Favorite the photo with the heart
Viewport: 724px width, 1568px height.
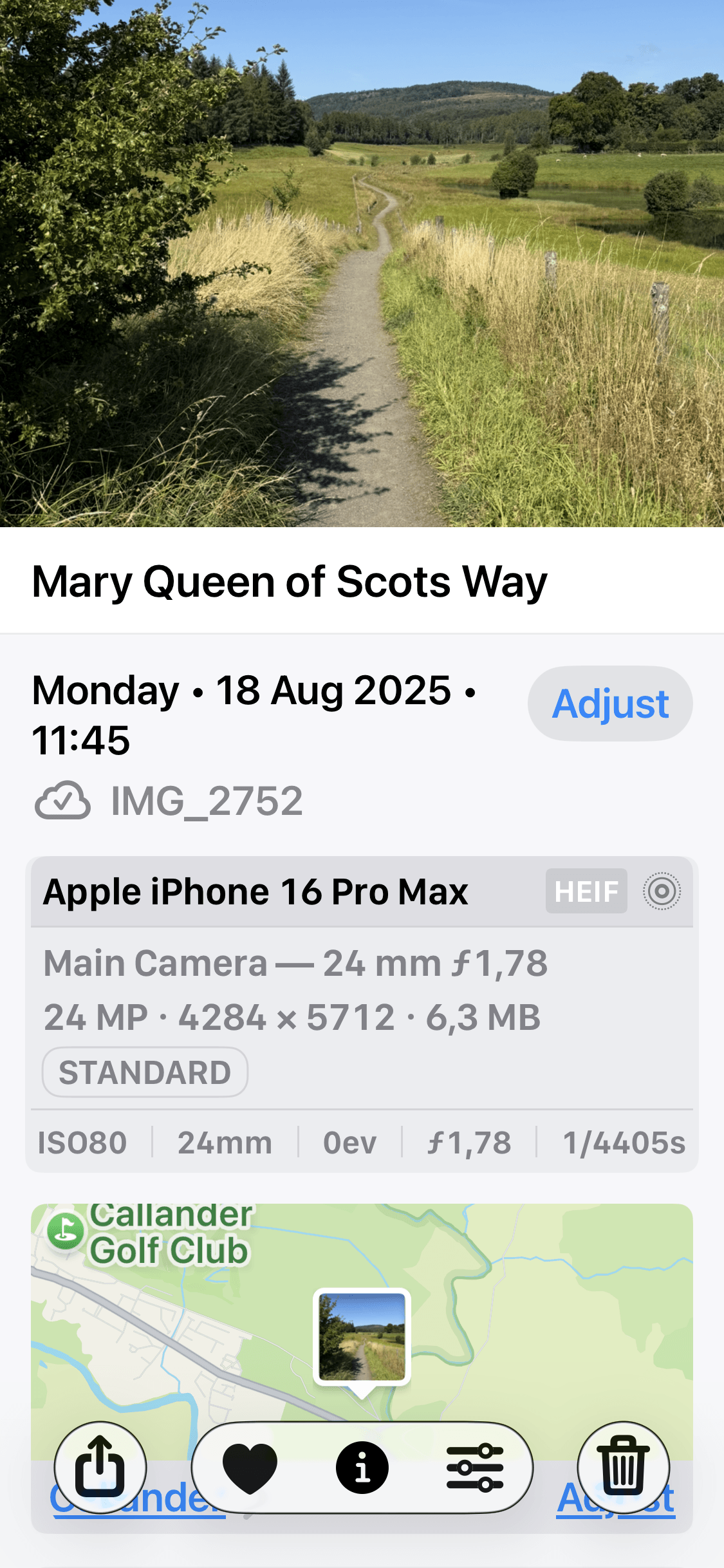250,1468
